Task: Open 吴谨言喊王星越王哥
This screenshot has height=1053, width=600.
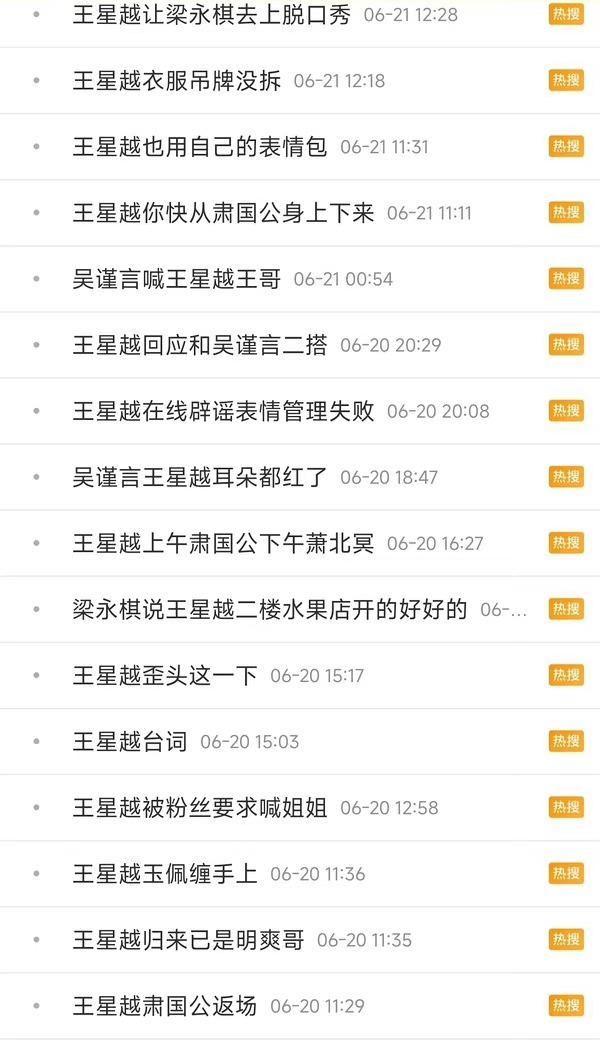Action: point(177,279)
